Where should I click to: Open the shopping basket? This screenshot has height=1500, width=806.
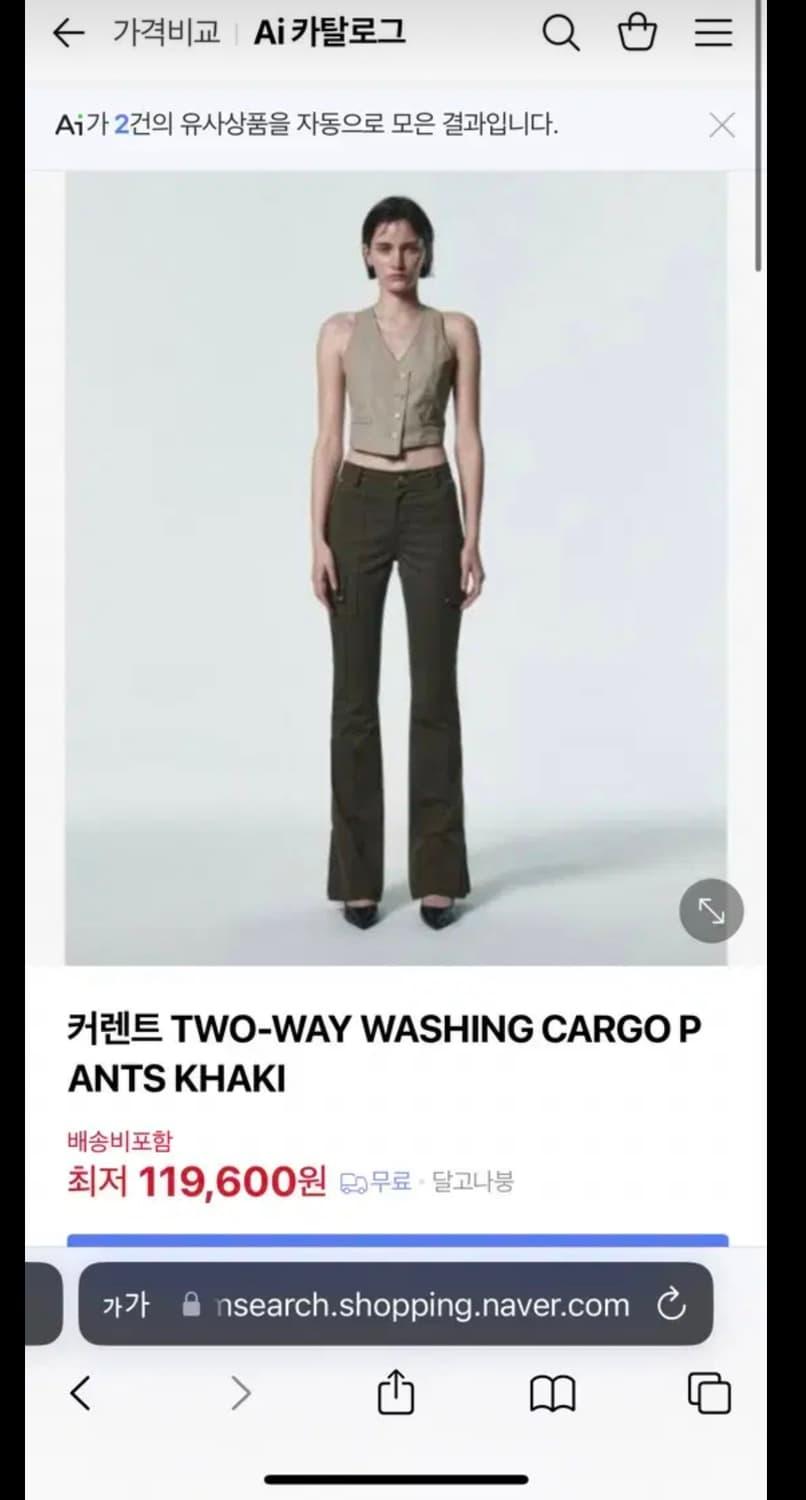637,34
